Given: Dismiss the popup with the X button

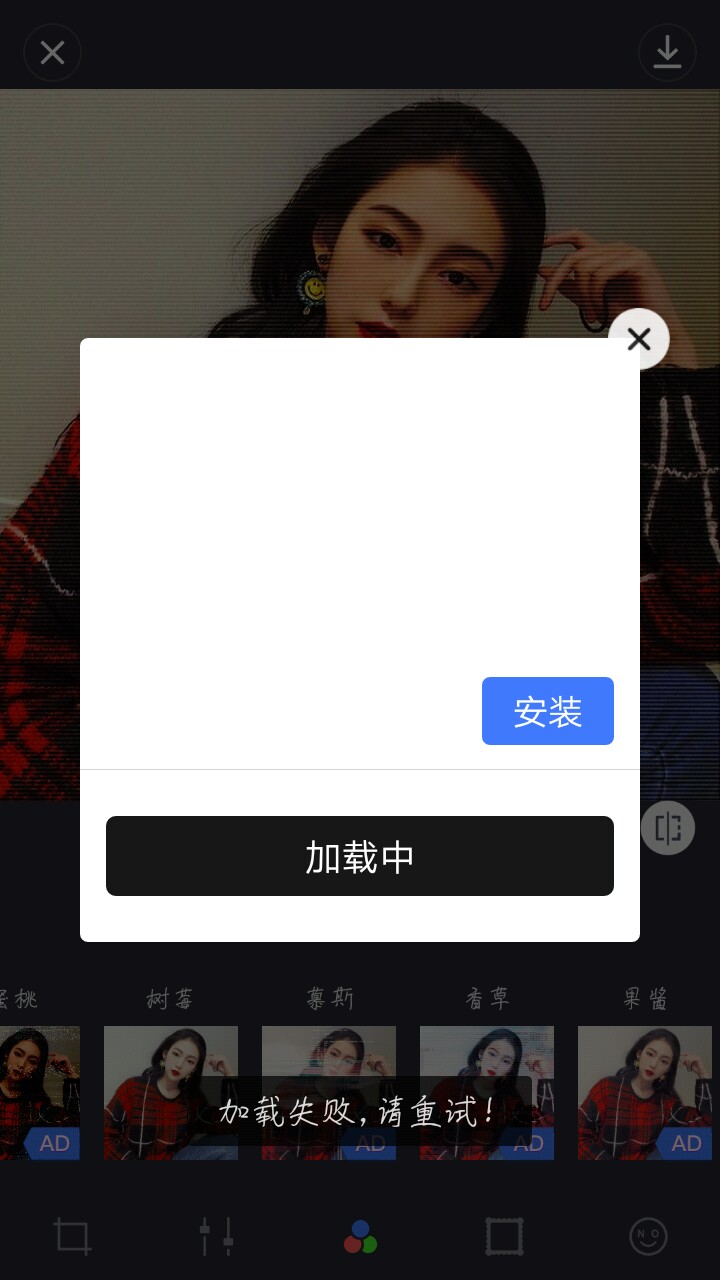Looking at the screenshot, I should (638, 340).
